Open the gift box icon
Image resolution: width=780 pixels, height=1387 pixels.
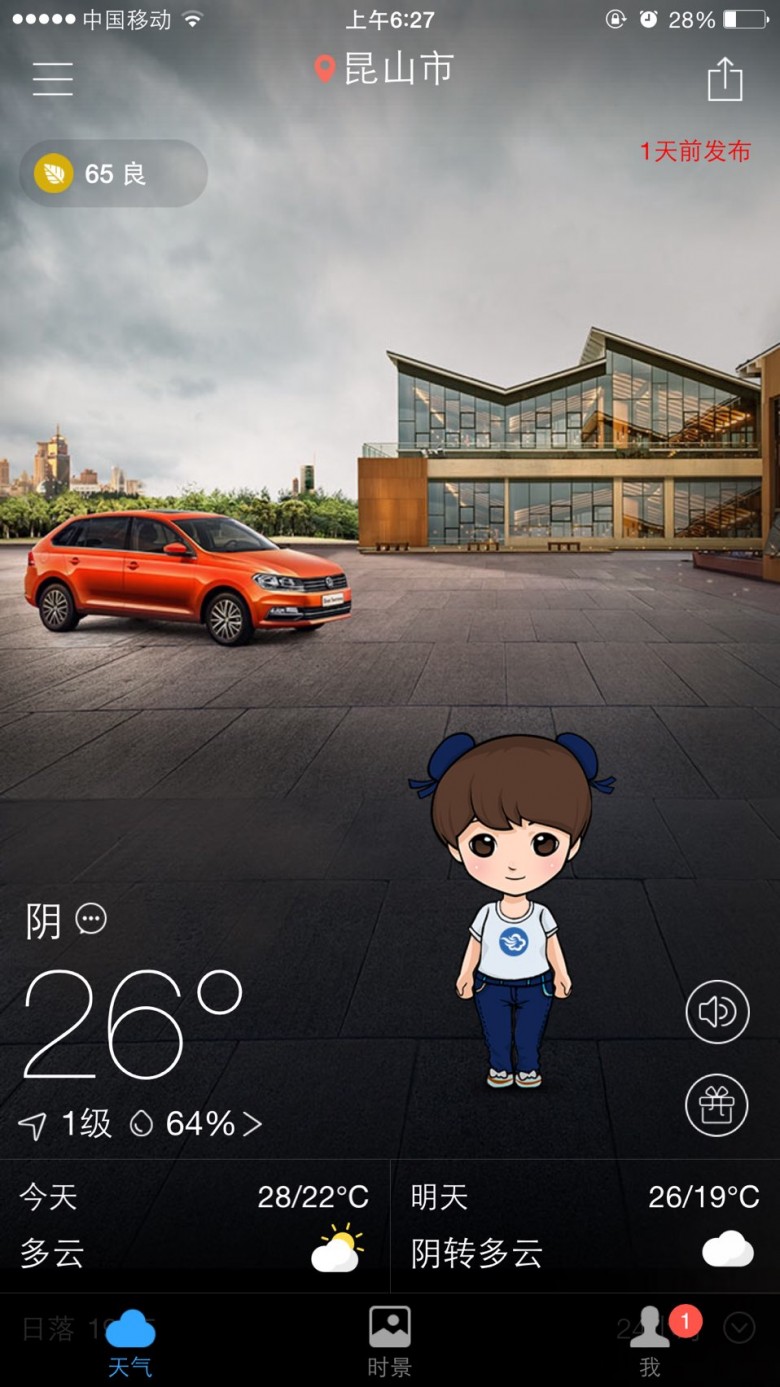pos(717,1104)
